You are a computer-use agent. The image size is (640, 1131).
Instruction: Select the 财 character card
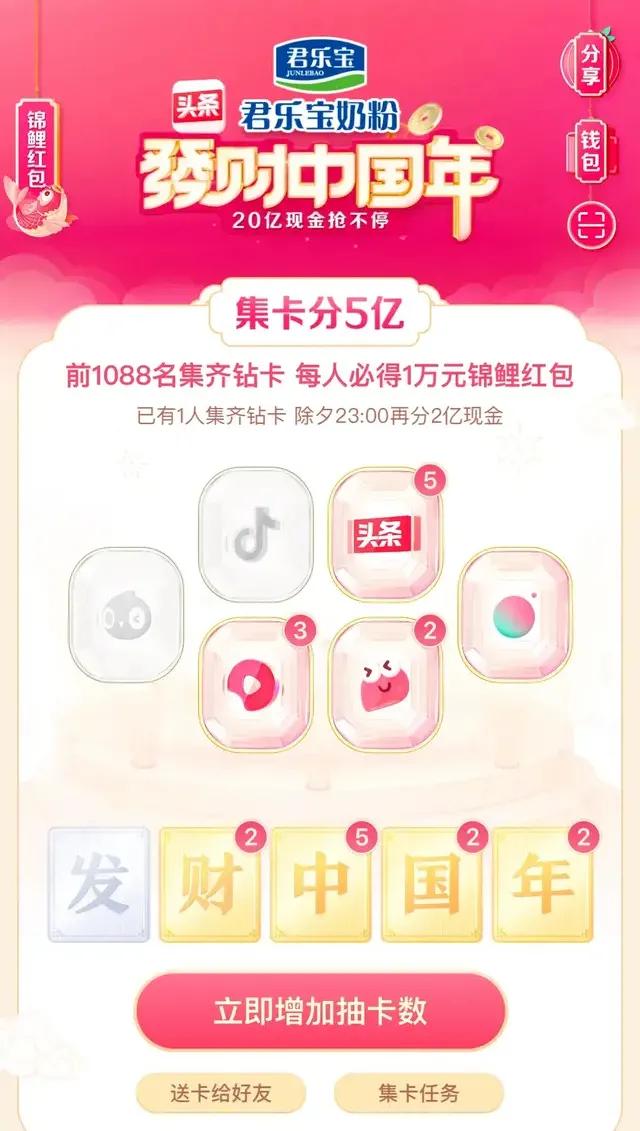pyautogui.click(x=210, y=884)
